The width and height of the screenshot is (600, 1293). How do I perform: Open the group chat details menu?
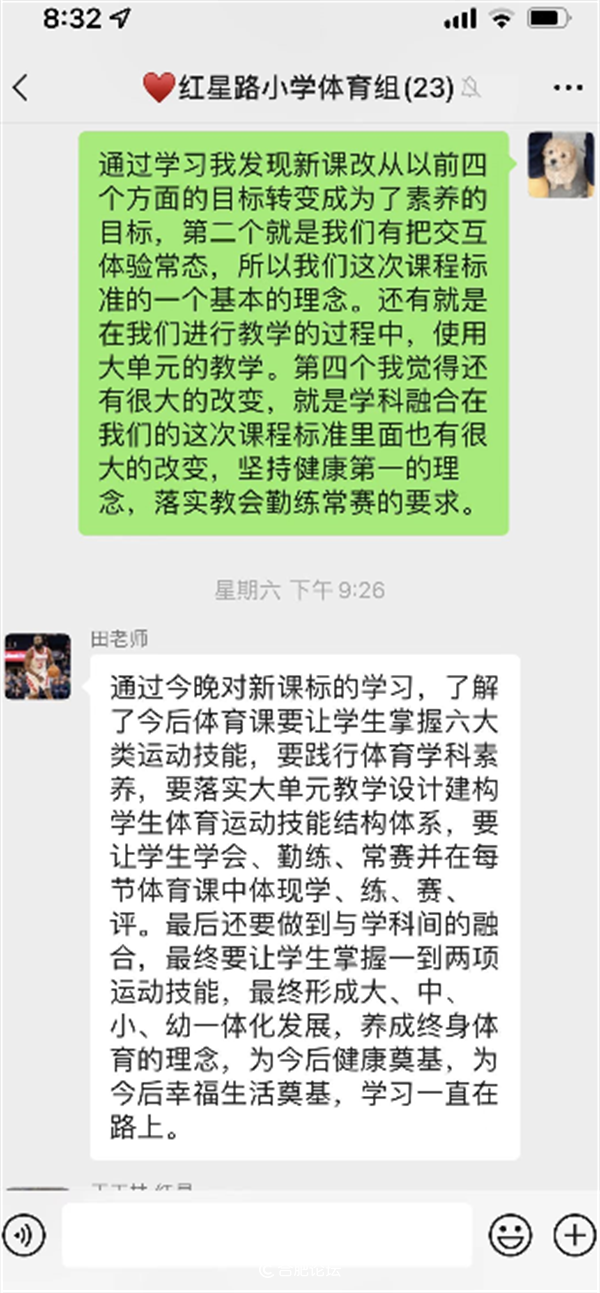[x=568, y=88]
